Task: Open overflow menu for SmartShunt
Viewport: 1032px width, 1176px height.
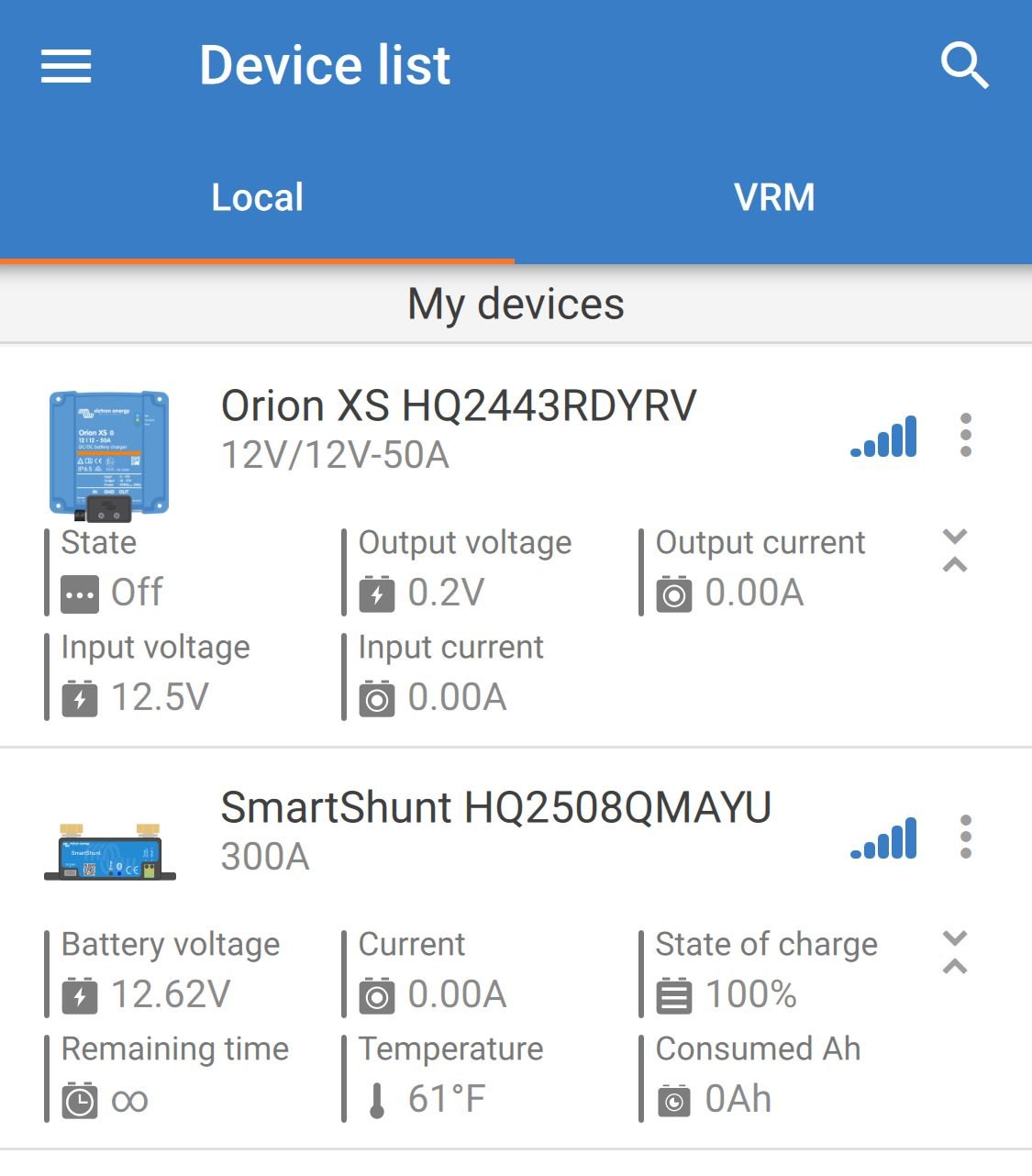Action: click(x=965, y=837)
